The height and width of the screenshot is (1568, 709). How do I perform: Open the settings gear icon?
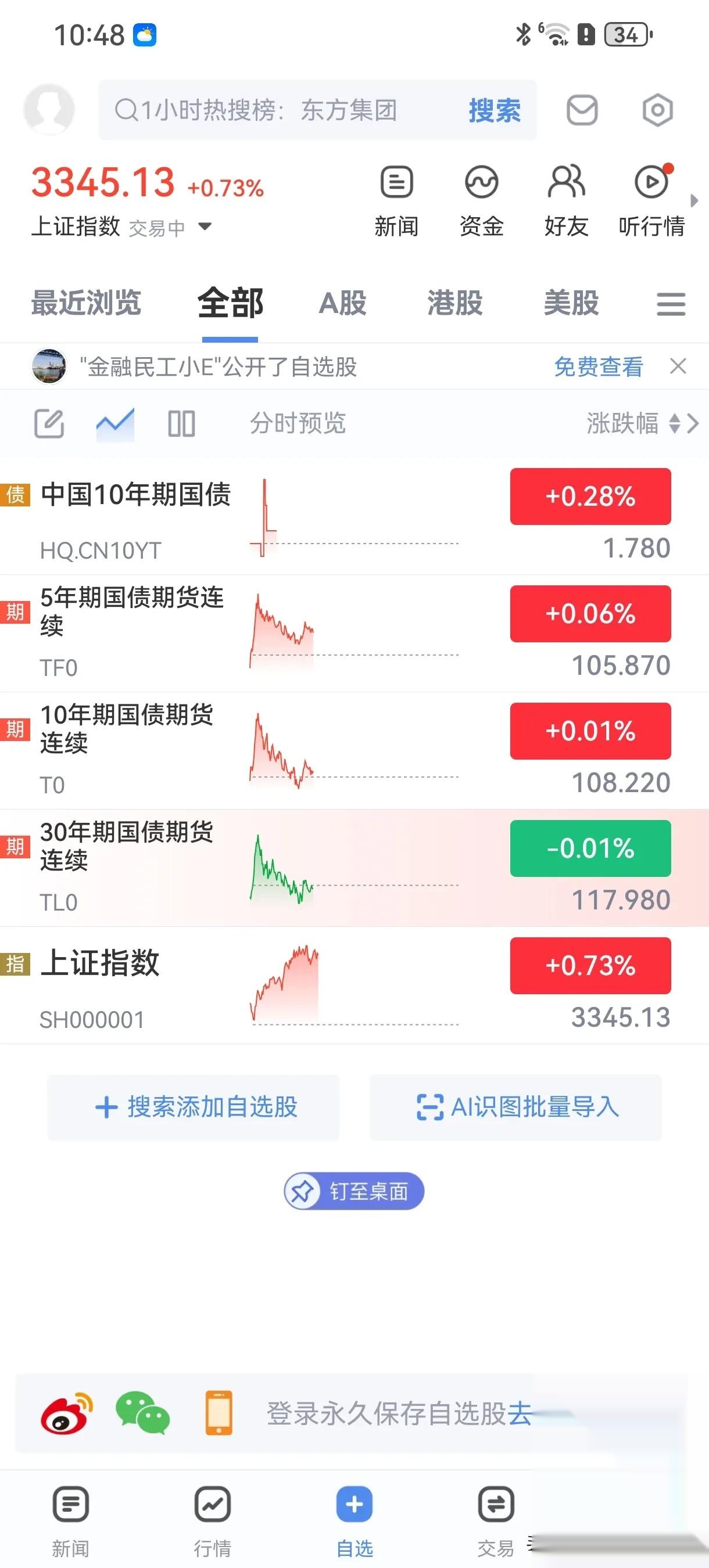point(658,111)
